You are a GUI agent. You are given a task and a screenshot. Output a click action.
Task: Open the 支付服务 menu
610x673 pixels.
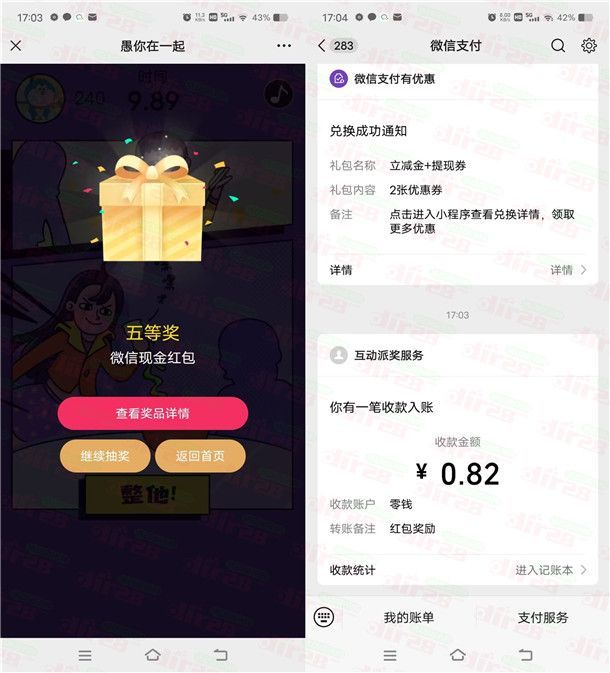[543, 618]
